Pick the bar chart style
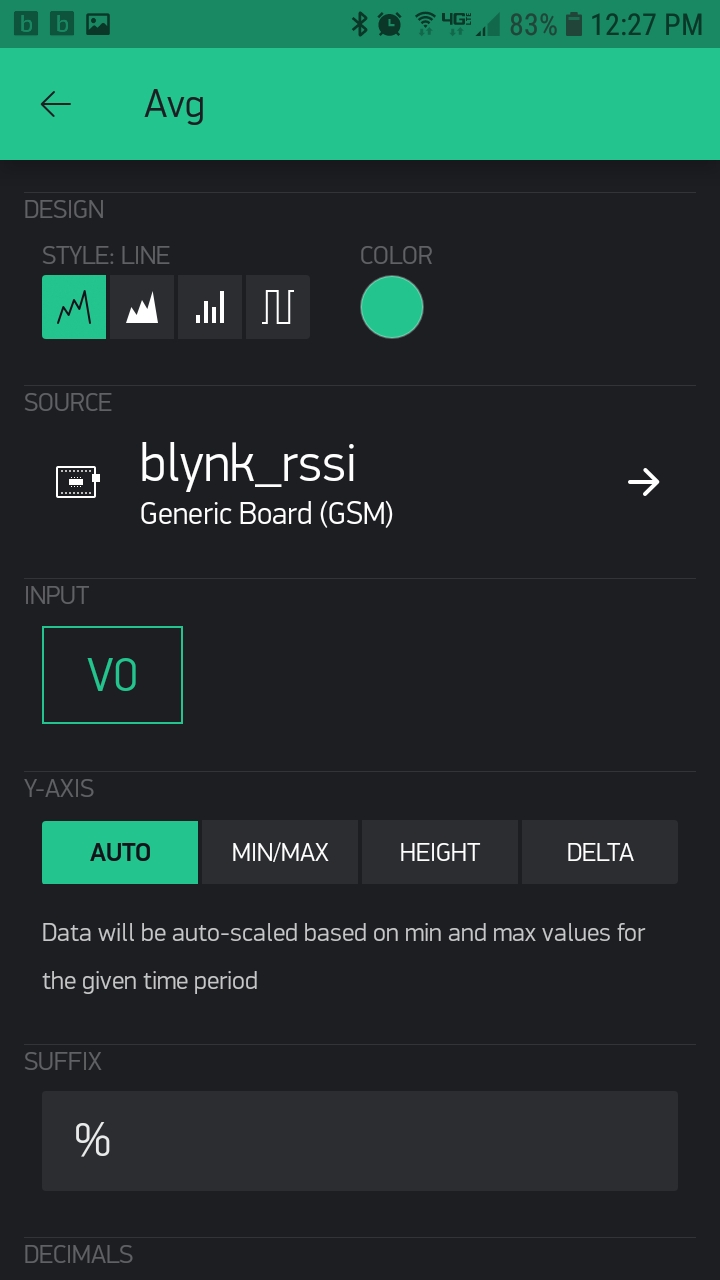The width and height of the screenshot is (720, 1280). [210, 307]
